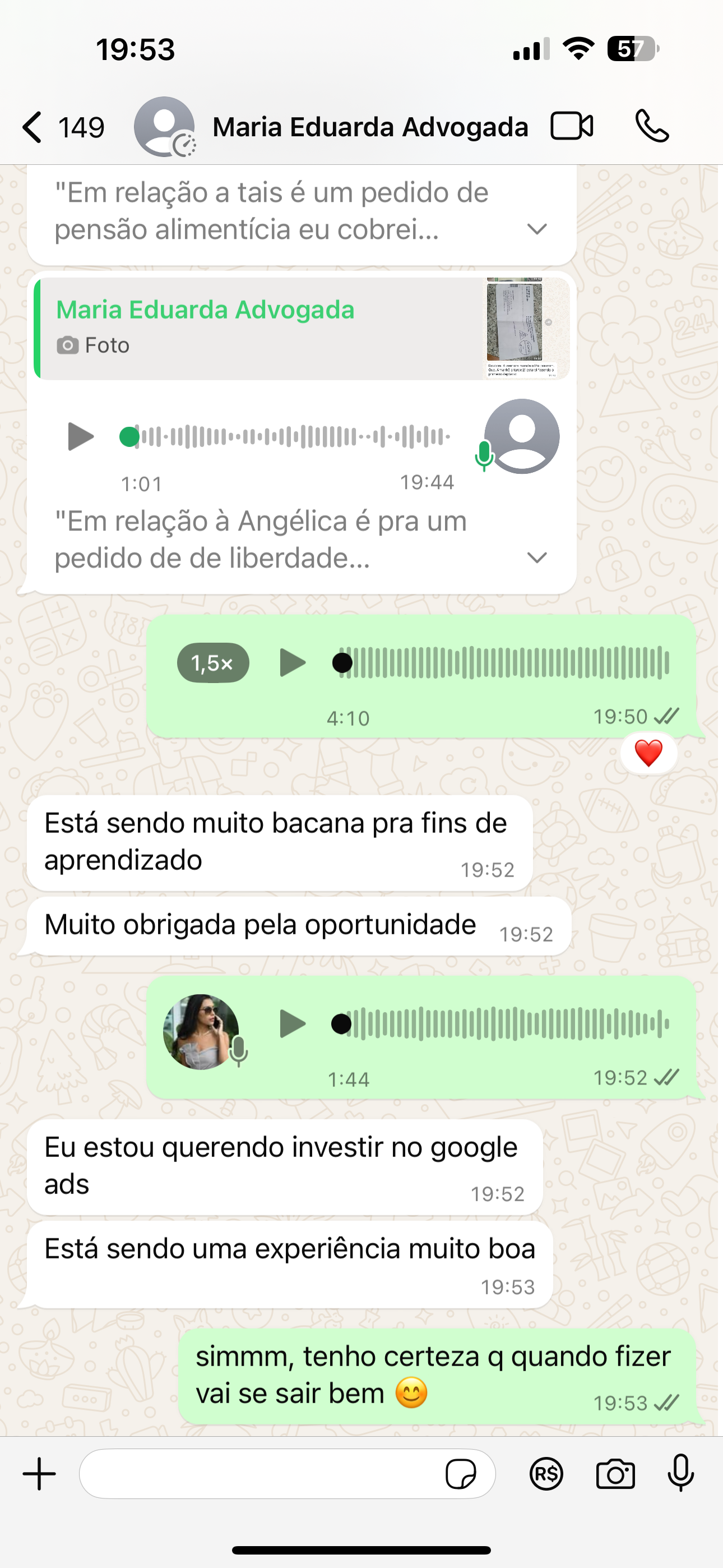Open the camera to take a photo
This screenshot has width=723, height=1568.
click(x=615, y=1474)
